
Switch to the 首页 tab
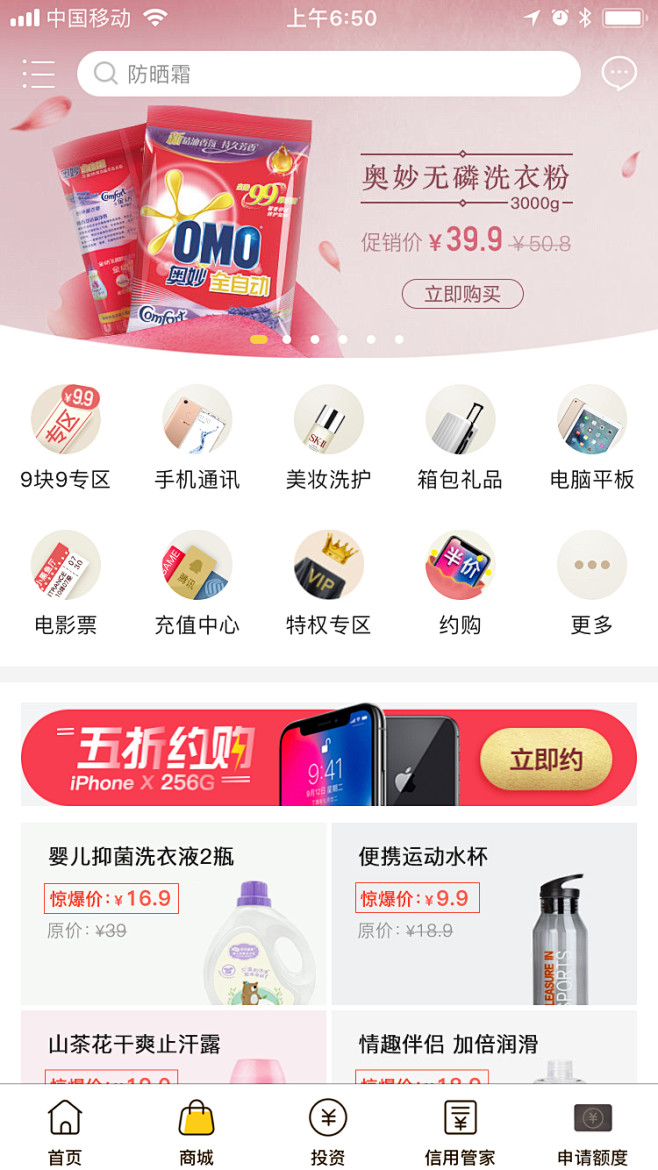click(x=65, y=1130)
